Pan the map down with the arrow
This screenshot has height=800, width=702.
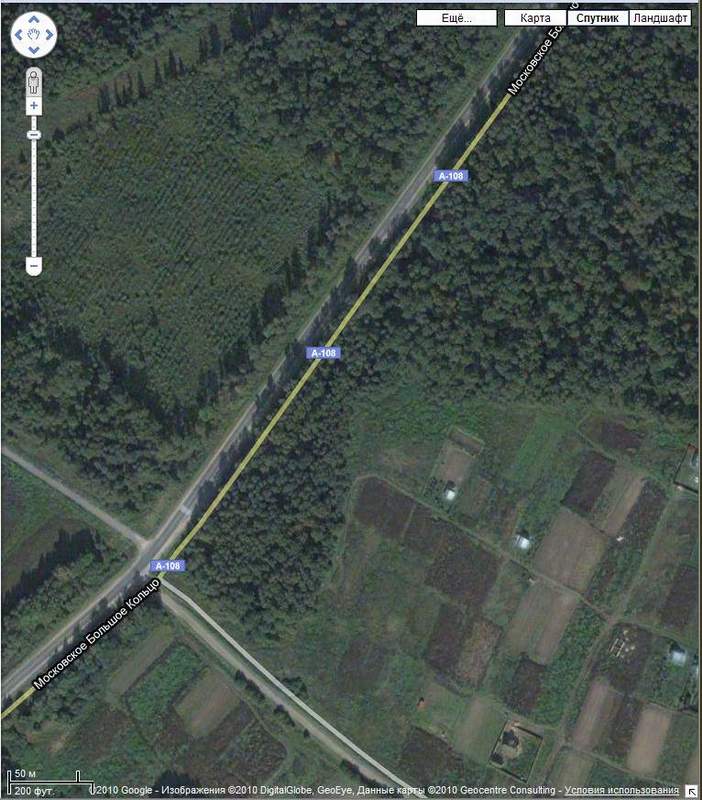(x=34, y=49)
